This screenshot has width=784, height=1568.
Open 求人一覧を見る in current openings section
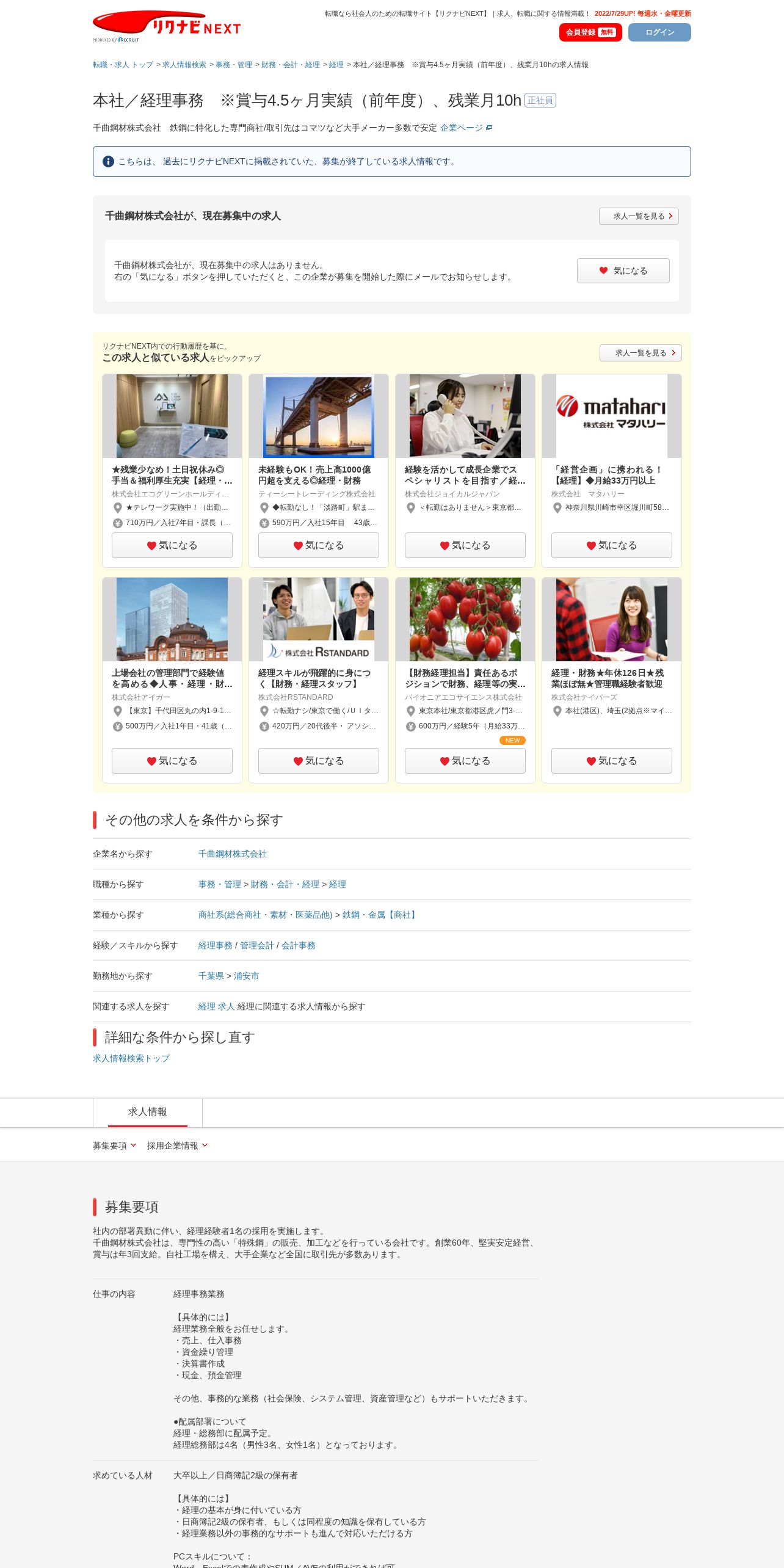tap(639, 216)
